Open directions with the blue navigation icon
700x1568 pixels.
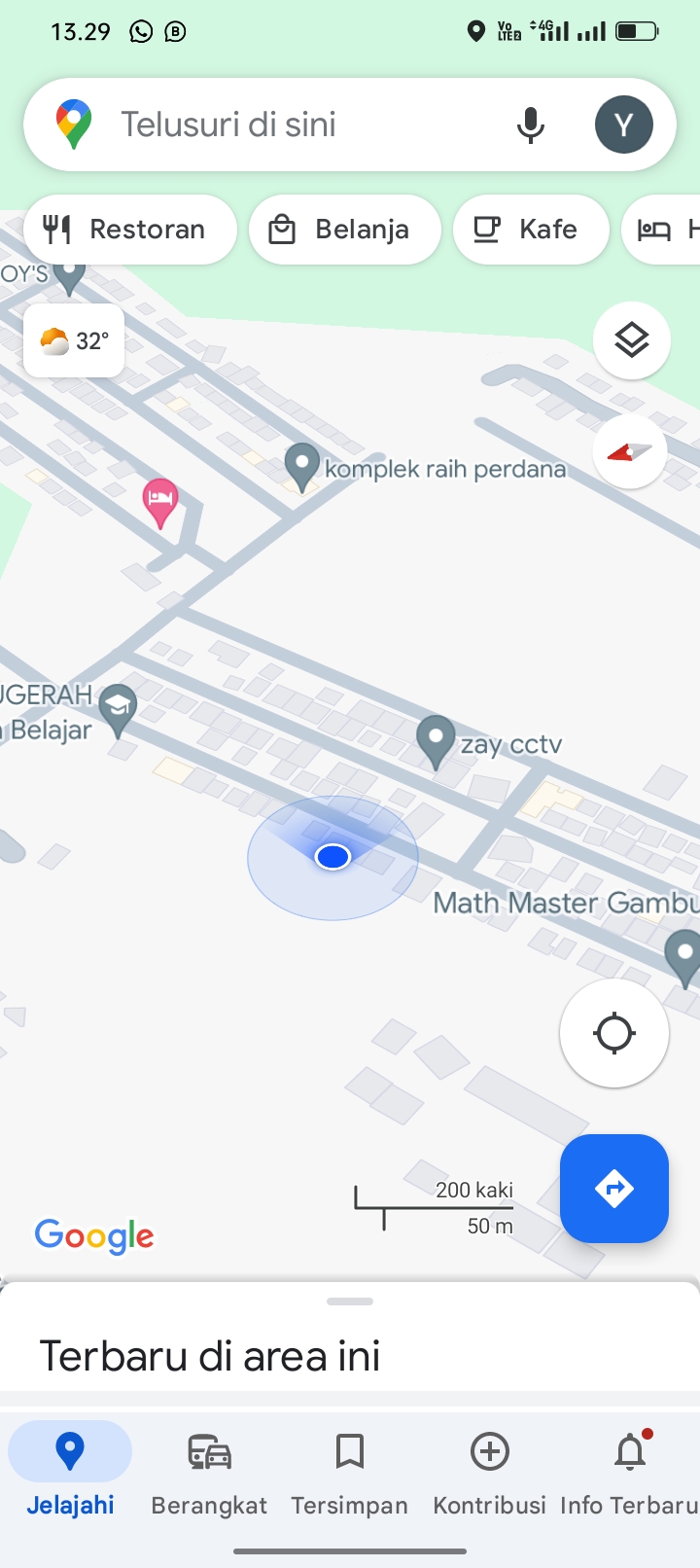click(x=613, y=1188)
